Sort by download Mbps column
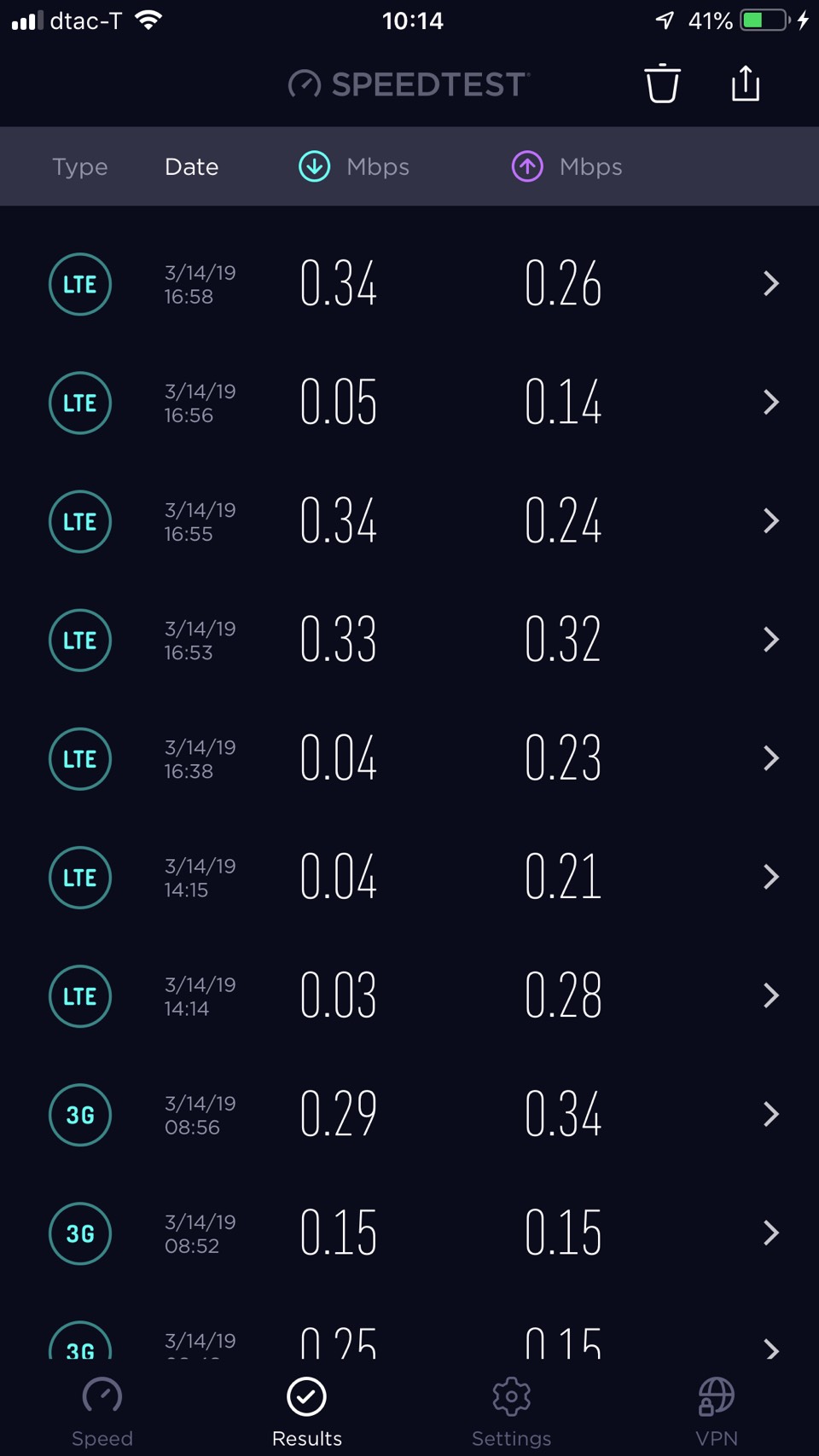Image resolution: width=819 pixels, height=1456 pixels. [x=354, y=166]
